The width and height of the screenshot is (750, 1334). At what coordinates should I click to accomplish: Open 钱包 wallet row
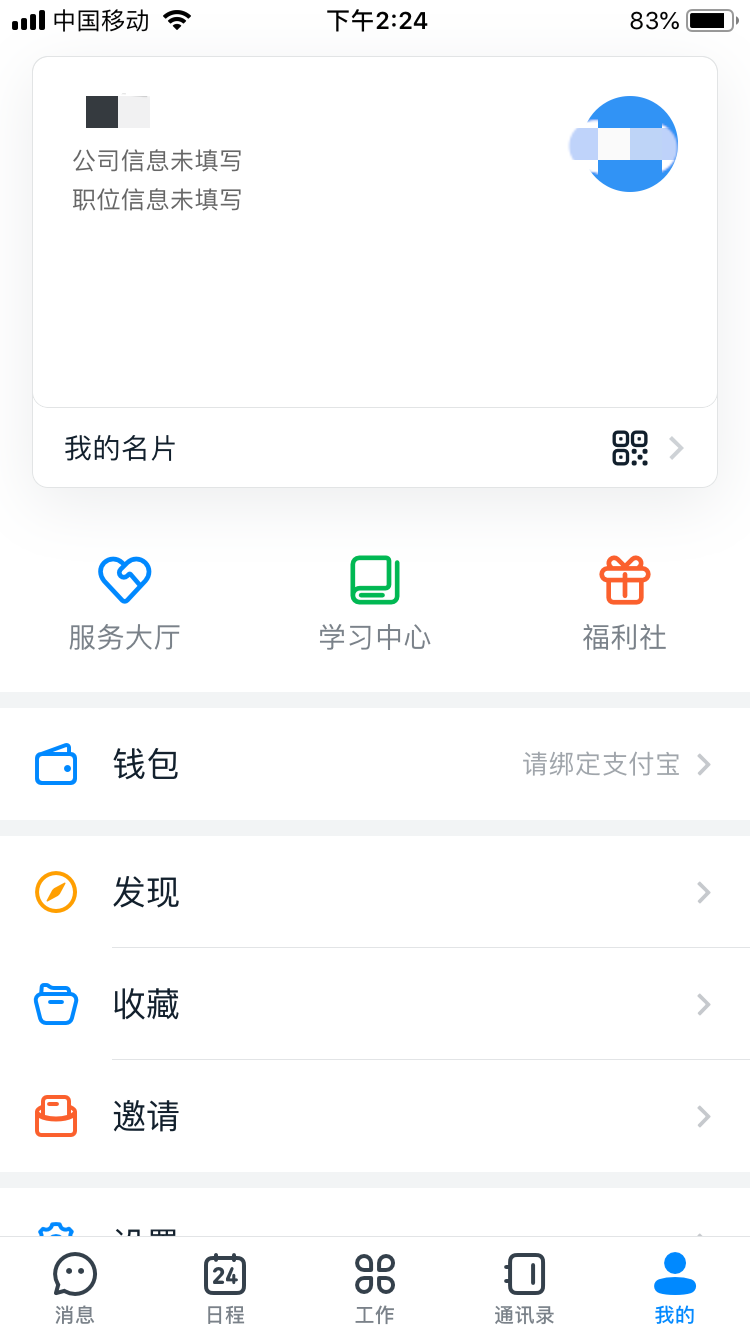coord(374,765)
